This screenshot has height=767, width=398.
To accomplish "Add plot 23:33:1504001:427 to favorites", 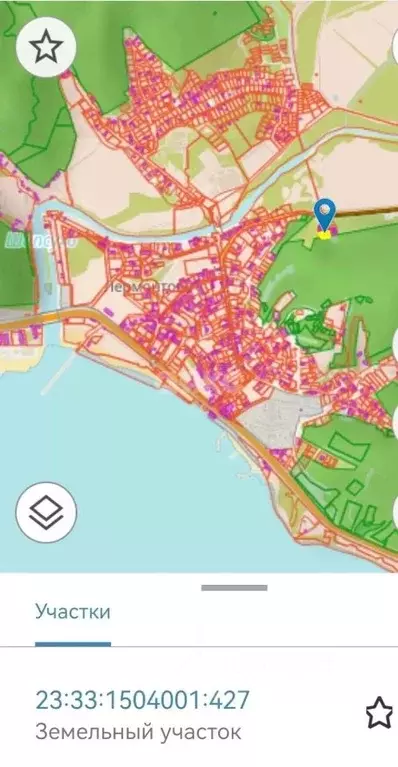I will 379,713.
